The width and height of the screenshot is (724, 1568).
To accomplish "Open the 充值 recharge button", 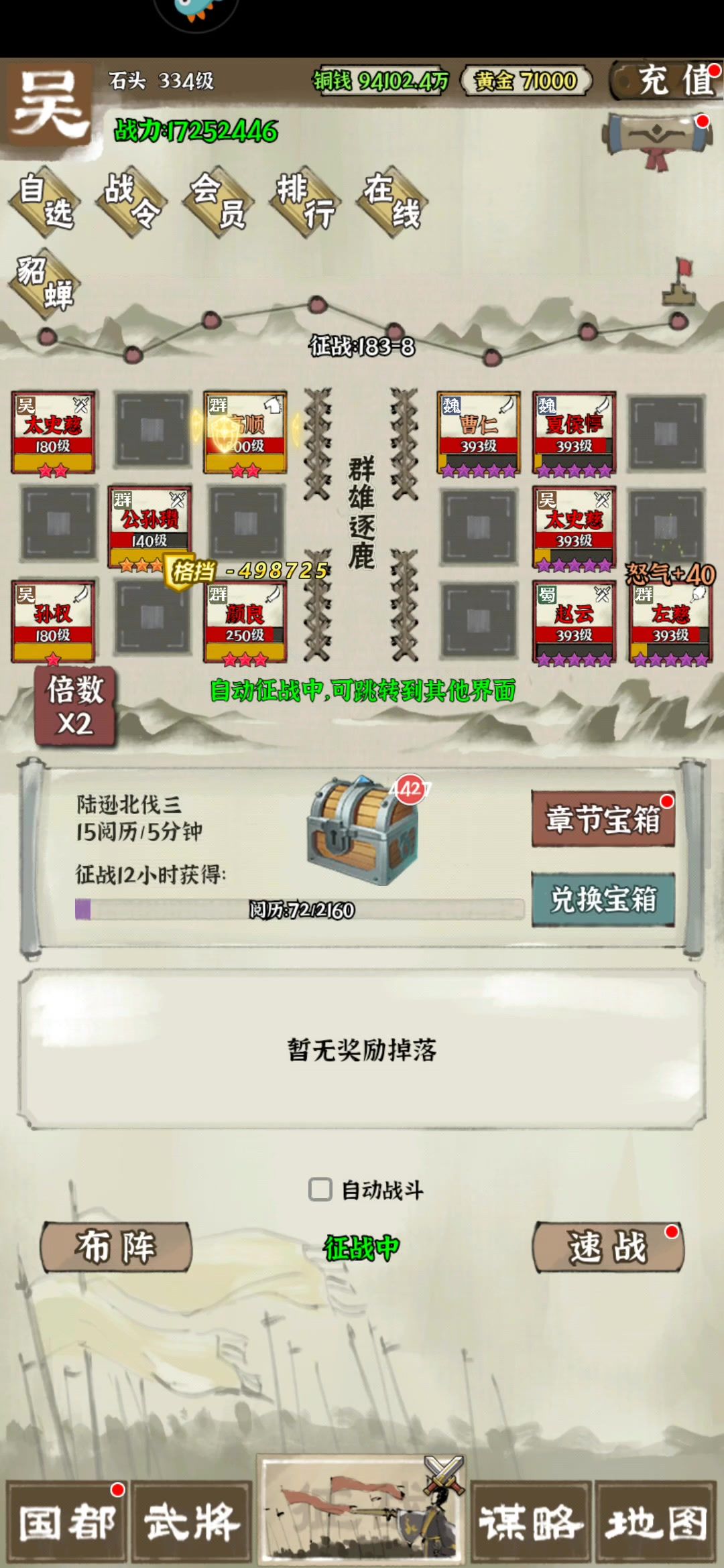I will (666, 81).
